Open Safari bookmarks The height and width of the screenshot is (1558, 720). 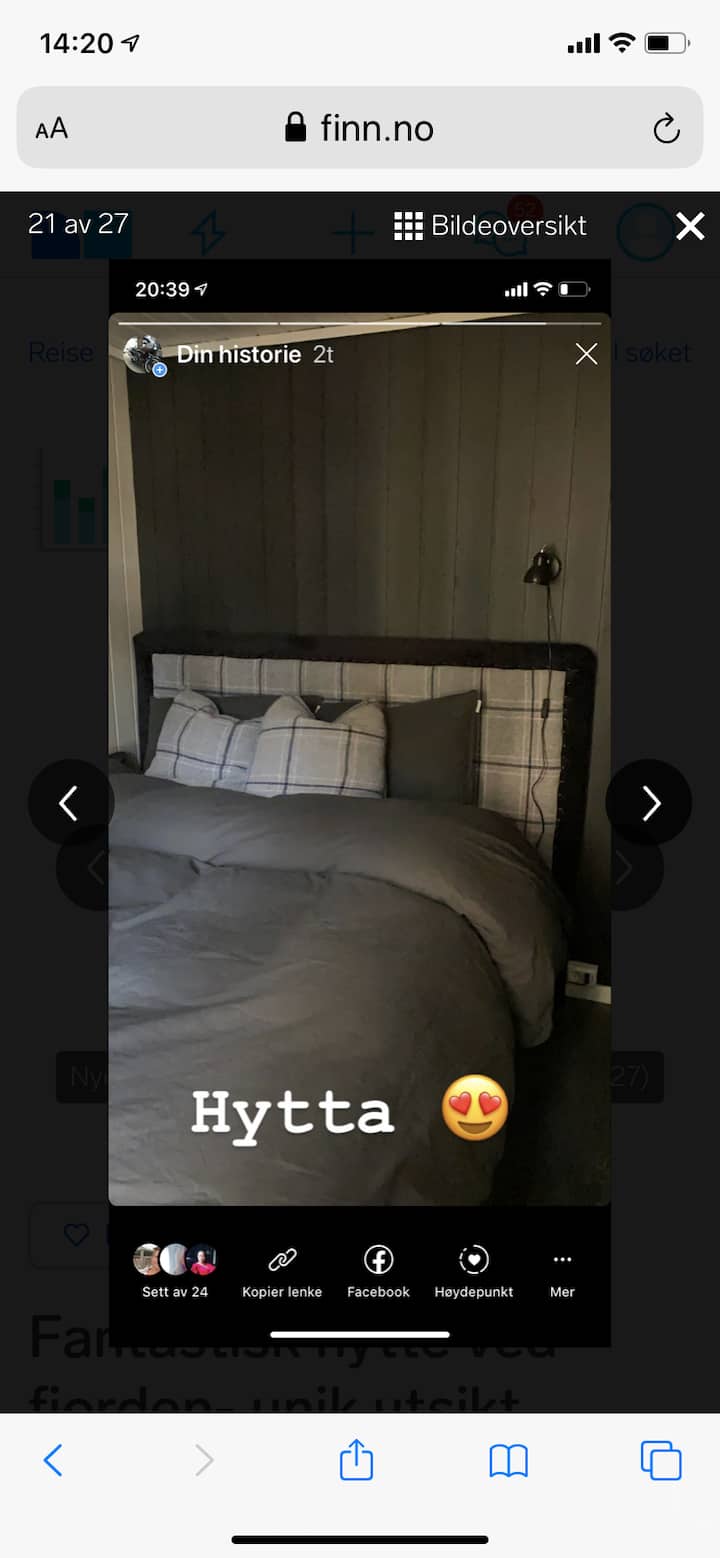click(508, 1461)
